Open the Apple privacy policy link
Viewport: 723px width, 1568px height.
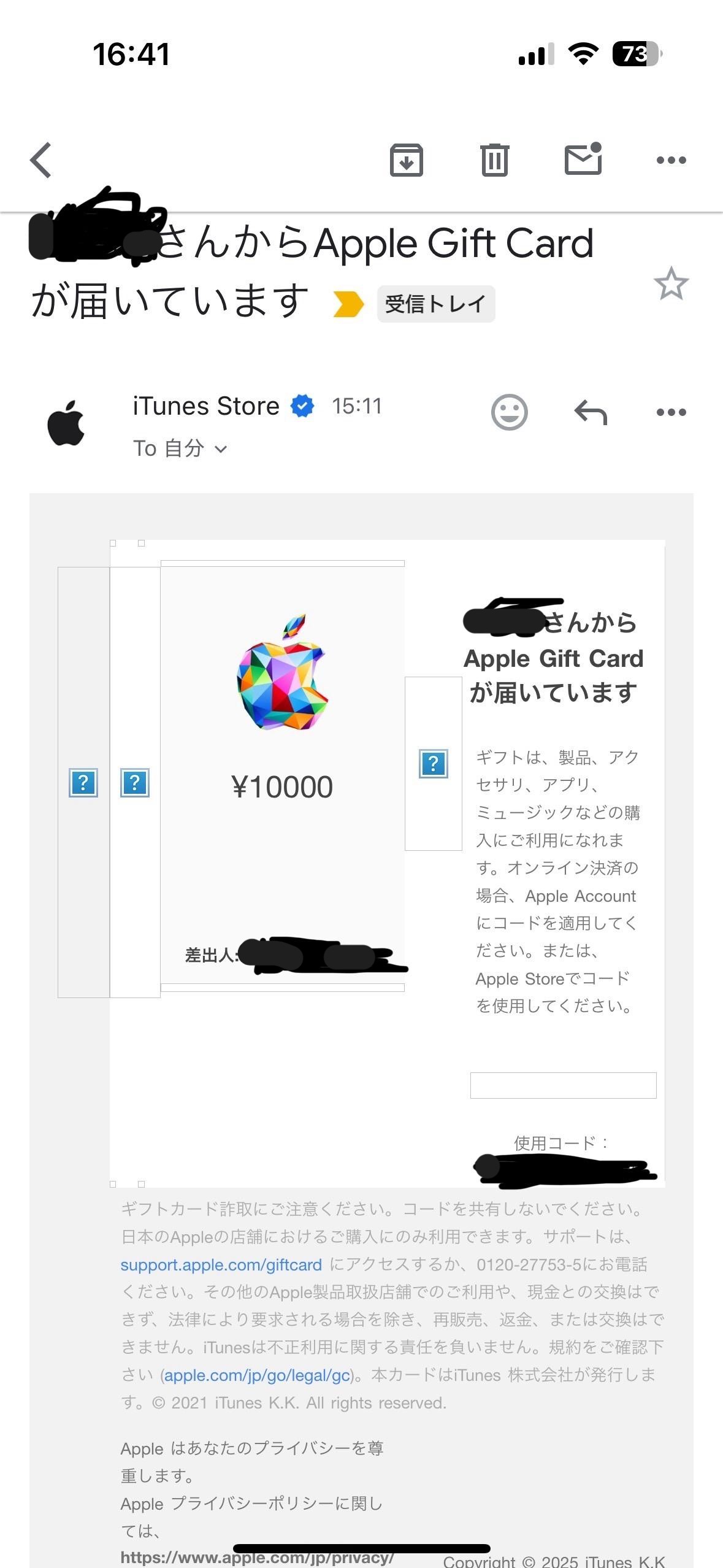(257, 1557)
